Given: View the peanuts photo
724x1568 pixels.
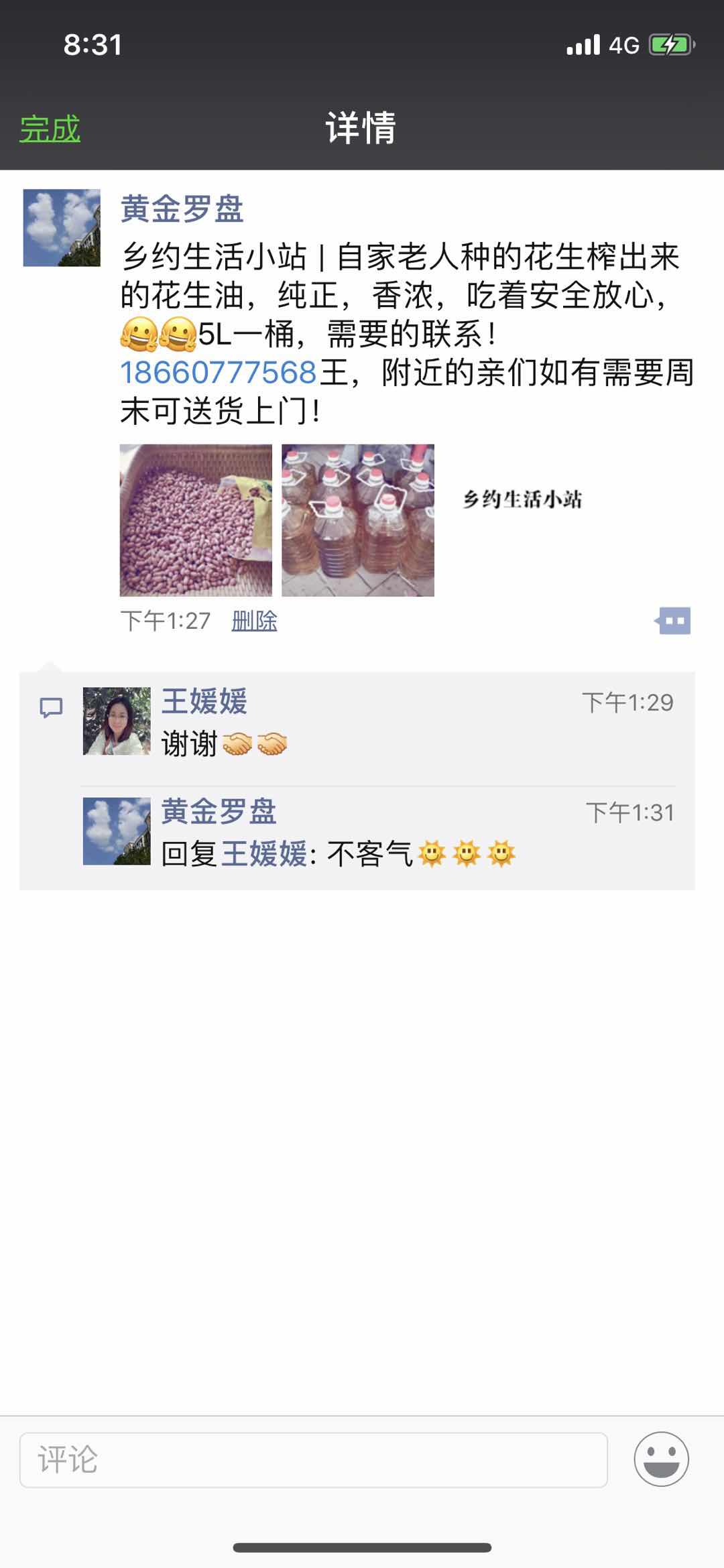Looking at the screenshot, I should [196, 520].
